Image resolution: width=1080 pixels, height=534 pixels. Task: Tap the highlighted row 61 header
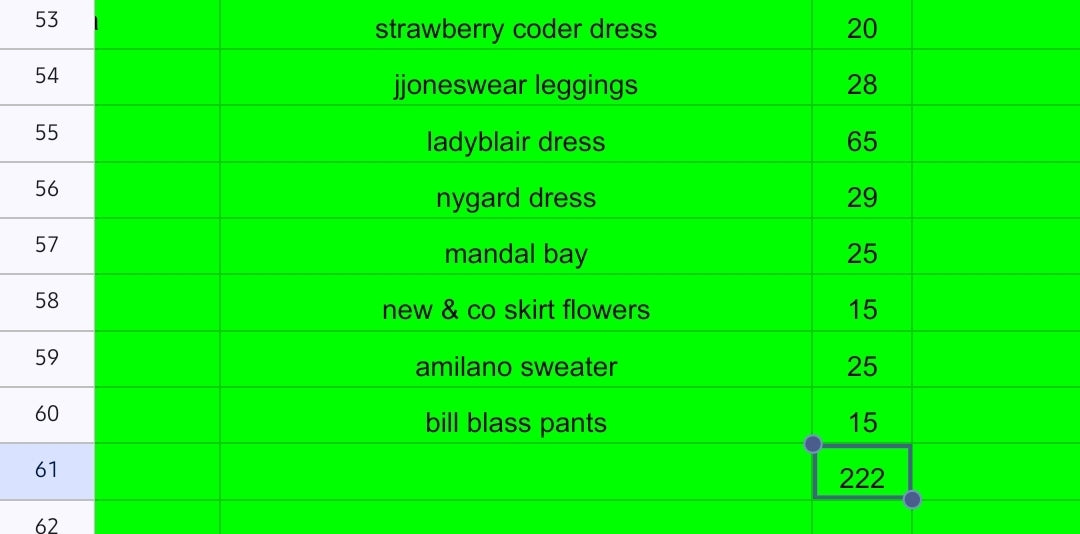(47, 470)
